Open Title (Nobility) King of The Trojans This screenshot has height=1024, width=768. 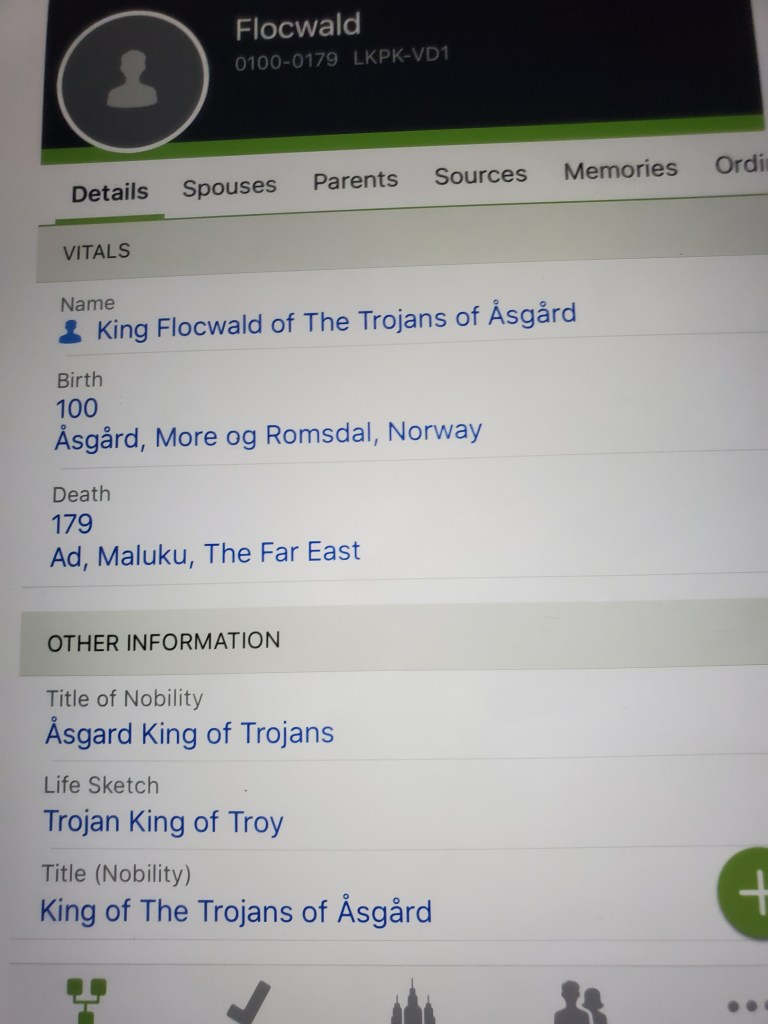point(235,911)
